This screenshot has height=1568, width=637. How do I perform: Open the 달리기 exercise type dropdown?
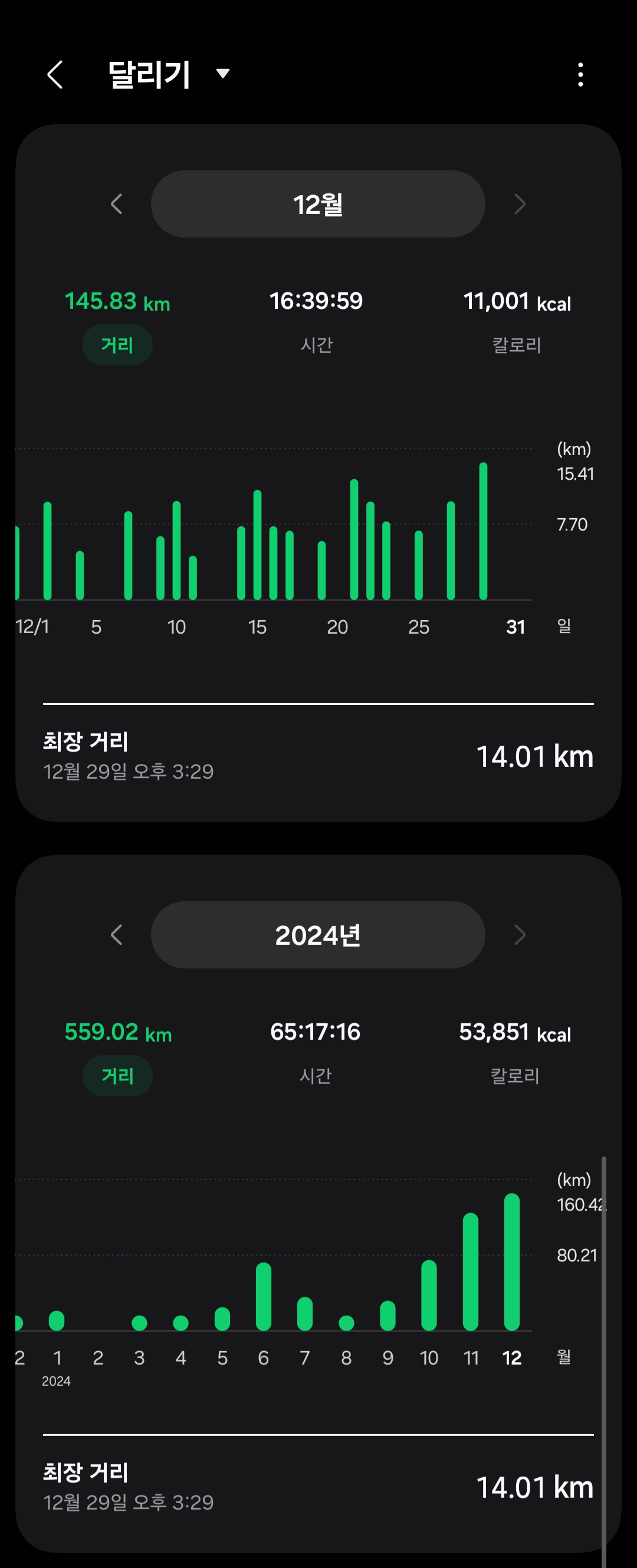coord(223,74)
